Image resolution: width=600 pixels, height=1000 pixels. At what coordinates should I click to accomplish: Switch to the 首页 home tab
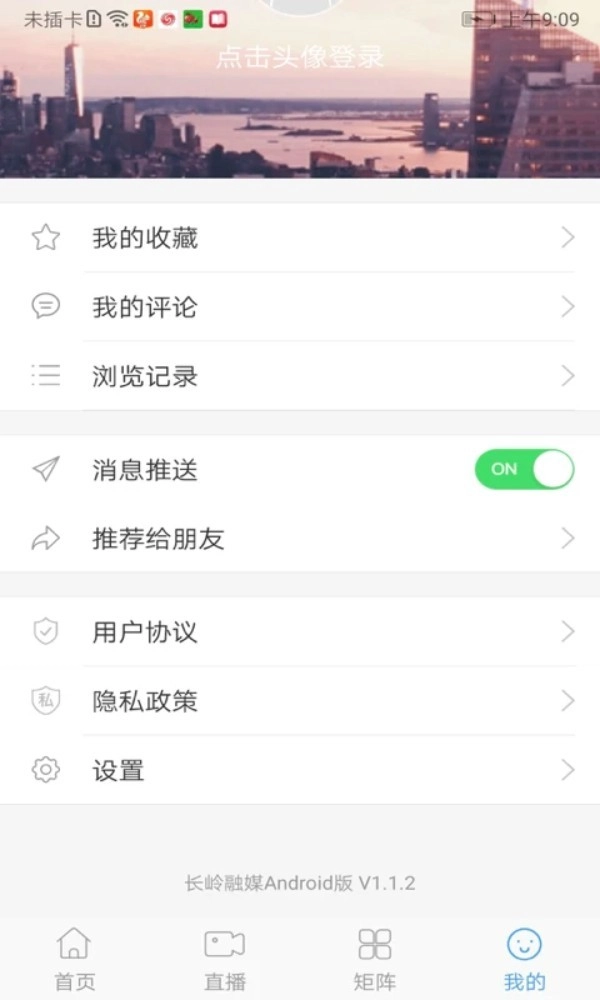(x=75, y=959)
